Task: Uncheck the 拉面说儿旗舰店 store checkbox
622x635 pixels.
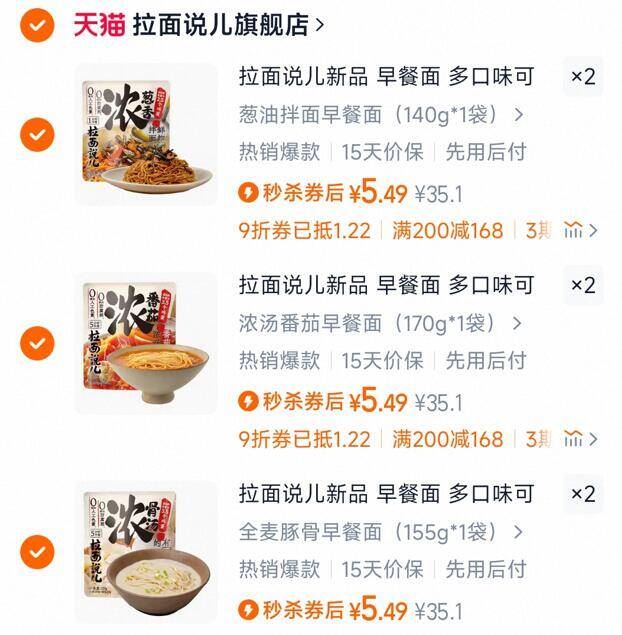Action: (37, 24)
